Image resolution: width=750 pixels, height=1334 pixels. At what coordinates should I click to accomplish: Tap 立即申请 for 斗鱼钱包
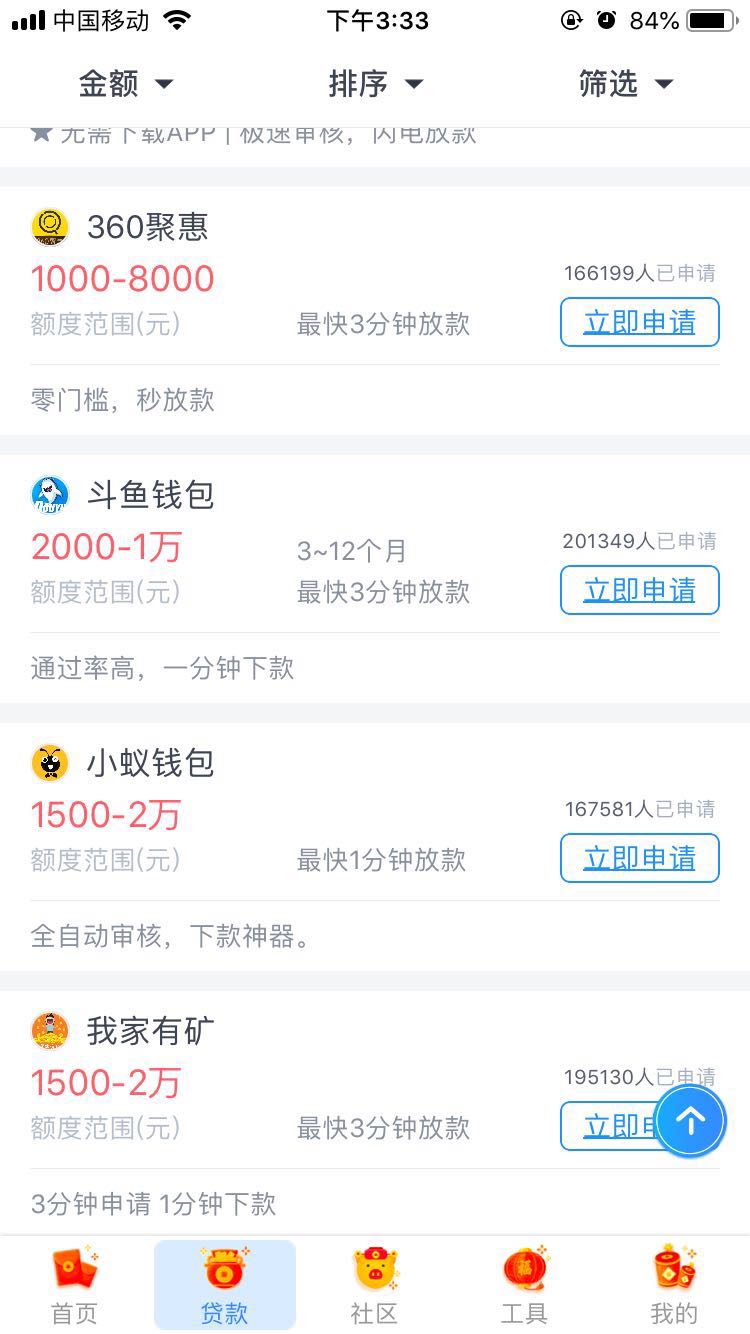point(639,590)
